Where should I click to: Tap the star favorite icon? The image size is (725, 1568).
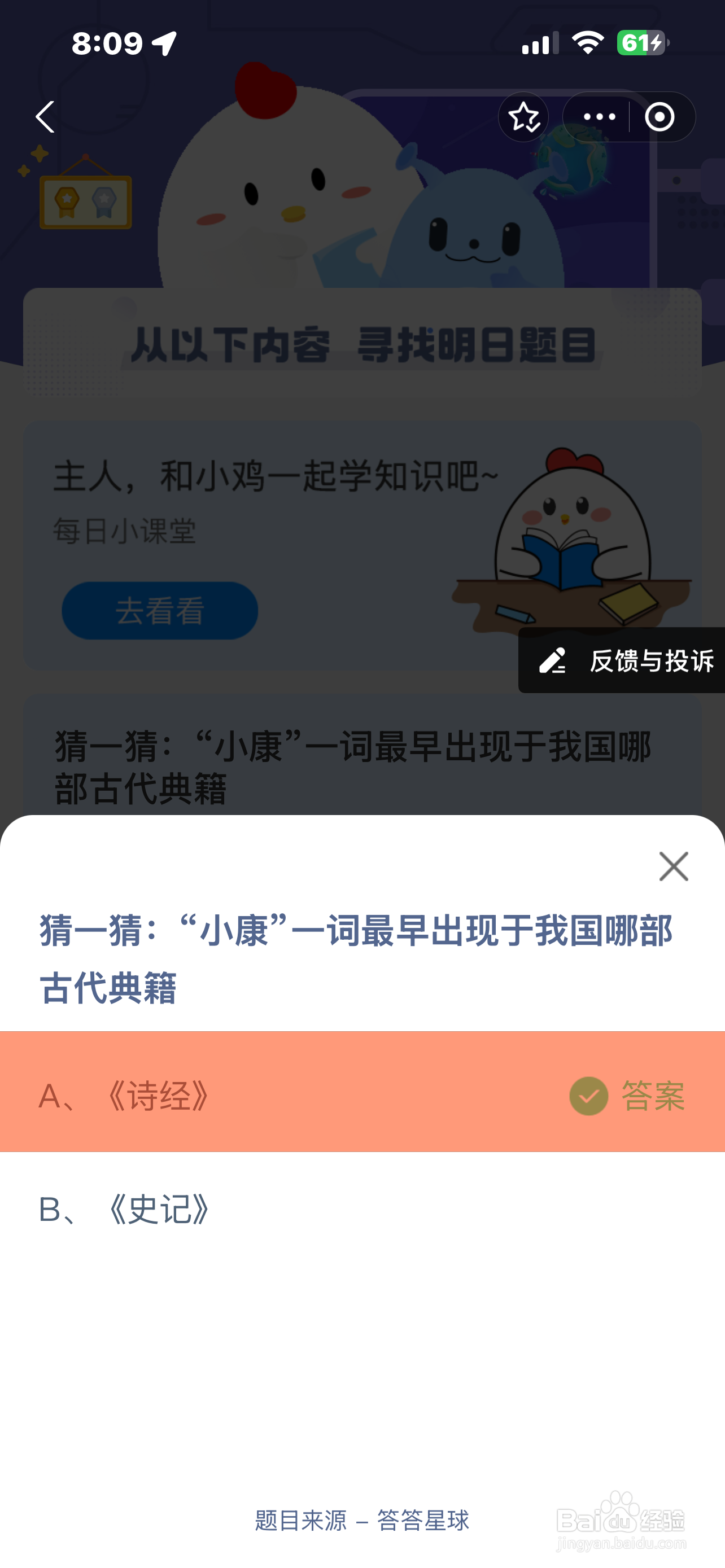pyautogui.click(x=523, y=117)
